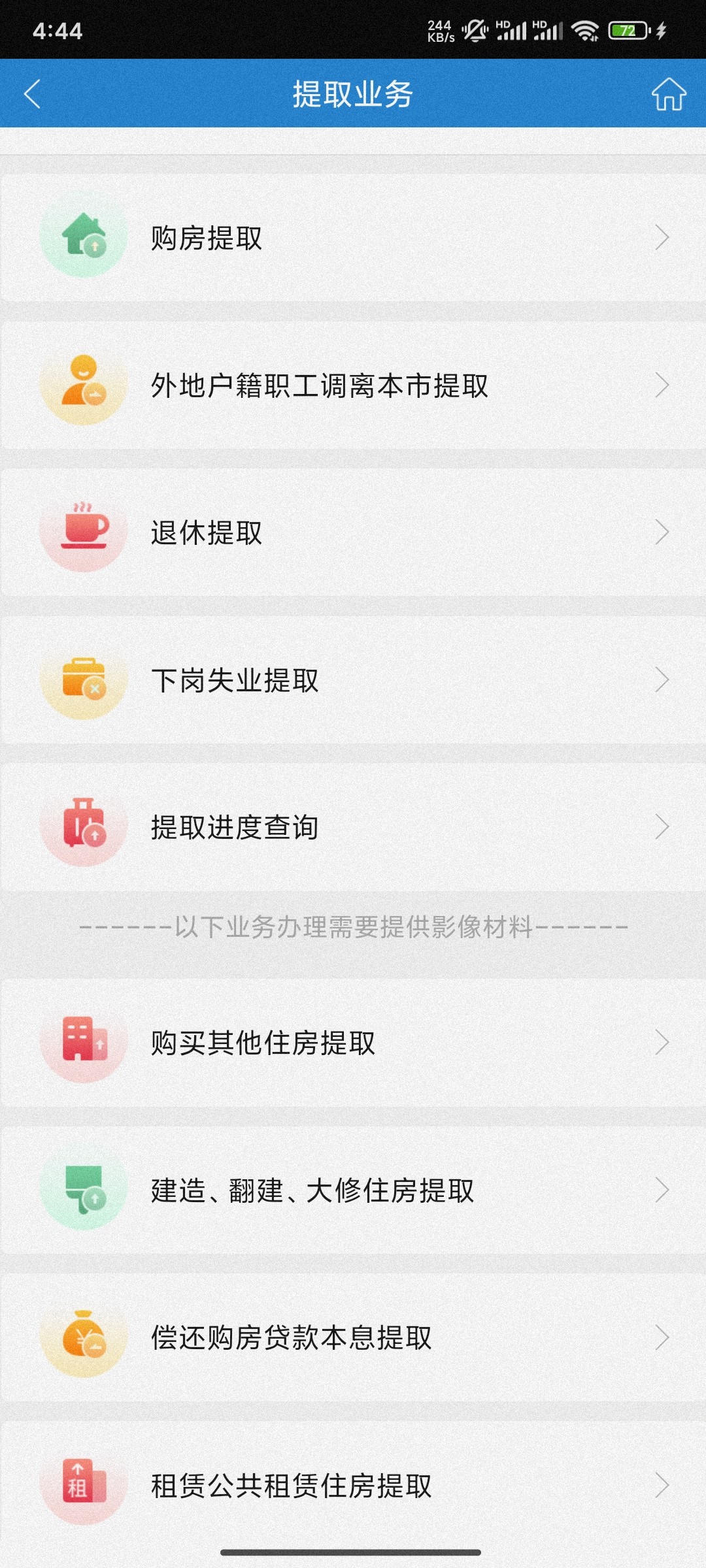Return to the home page via house icon

(x=668, y=94)
